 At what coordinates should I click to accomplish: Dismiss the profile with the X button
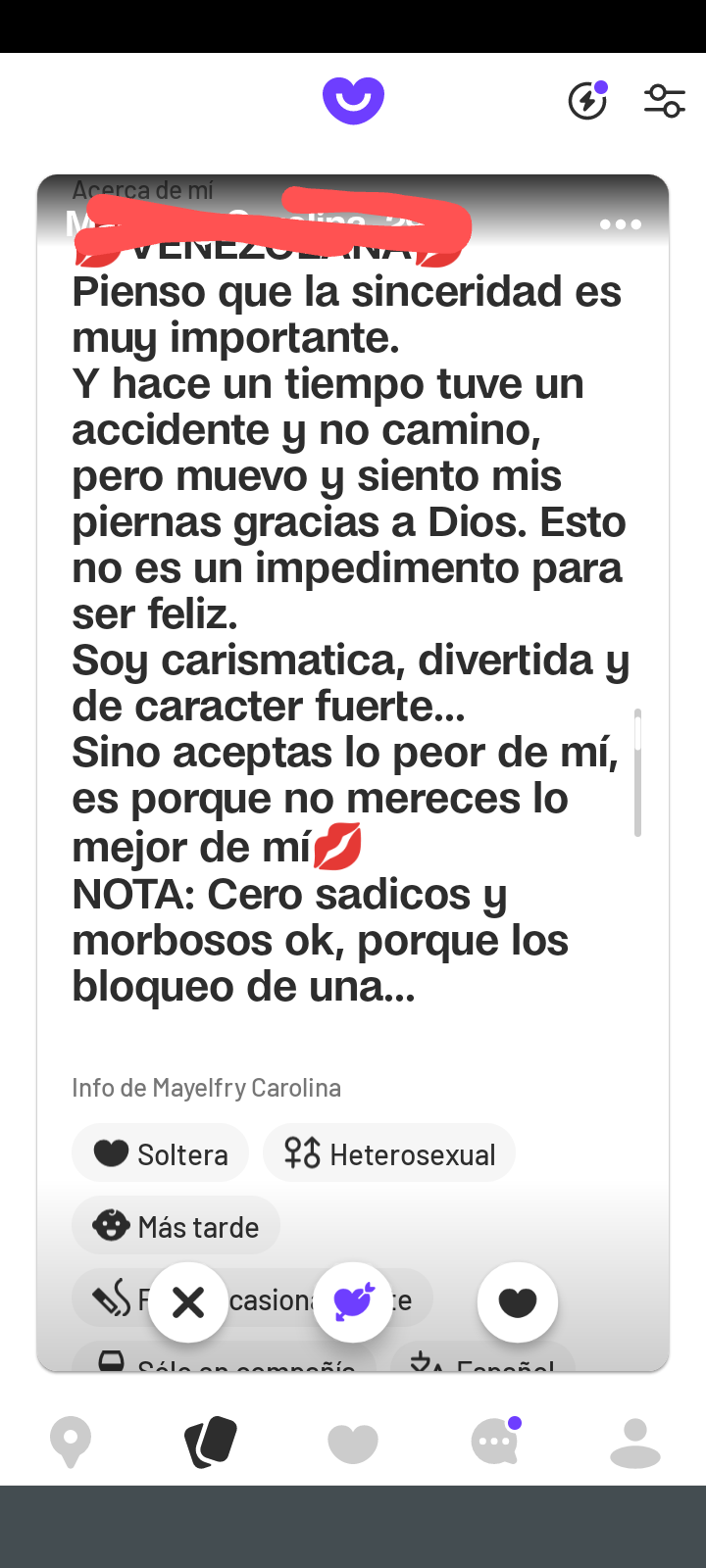coord(188,1301)
